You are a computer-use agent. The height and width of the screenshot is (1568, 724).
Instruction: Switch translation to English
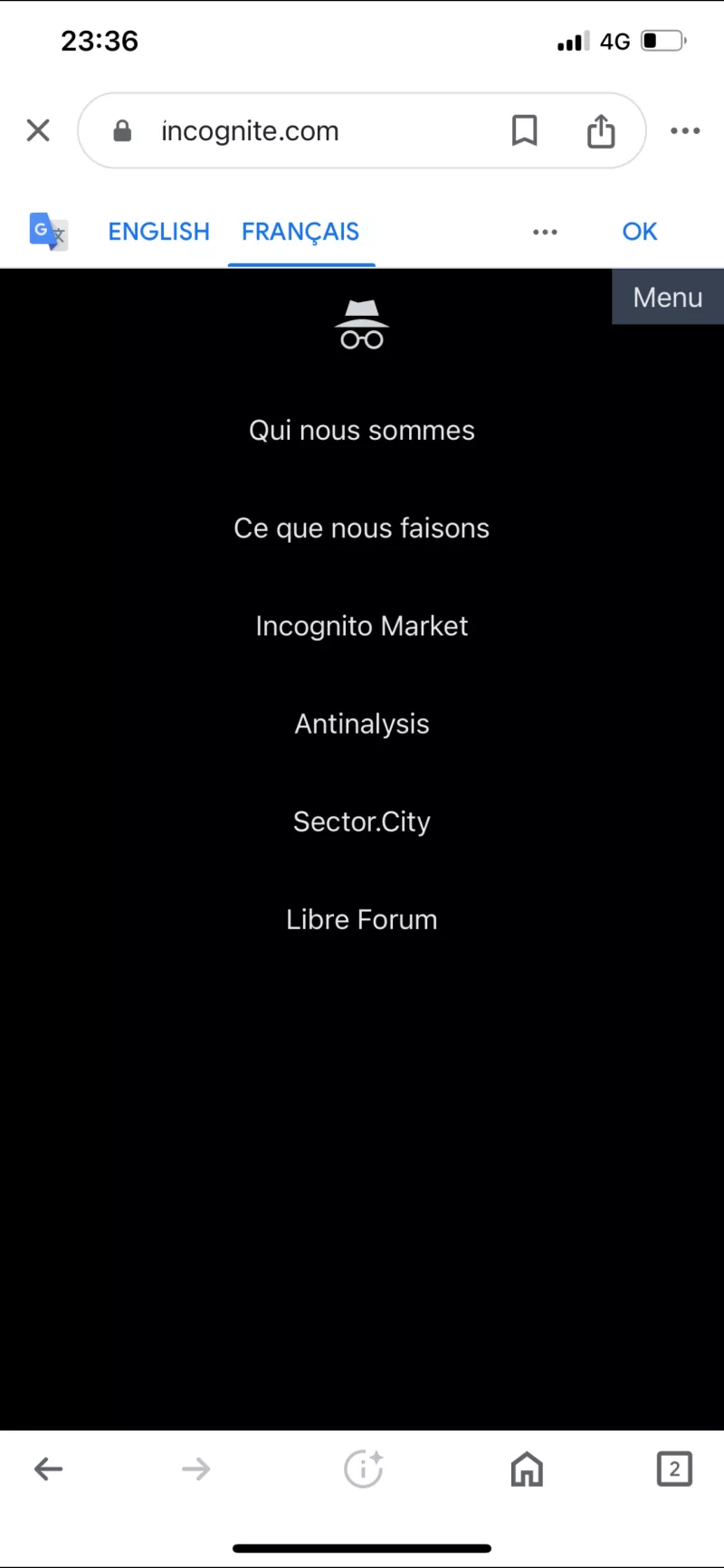click(x=158, y=232)
